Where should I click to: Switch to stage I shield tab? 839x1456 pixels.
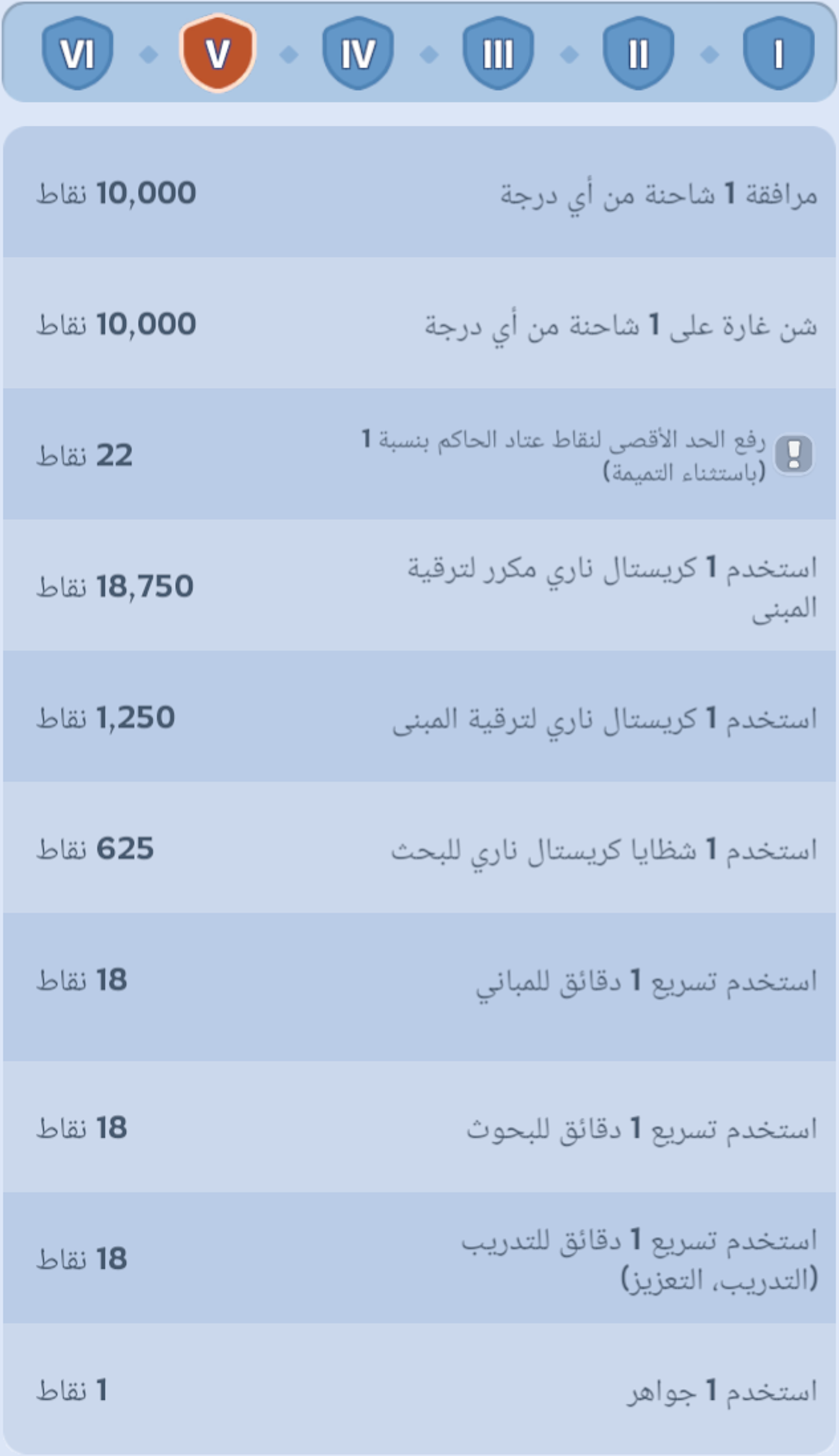coord(779,53)
